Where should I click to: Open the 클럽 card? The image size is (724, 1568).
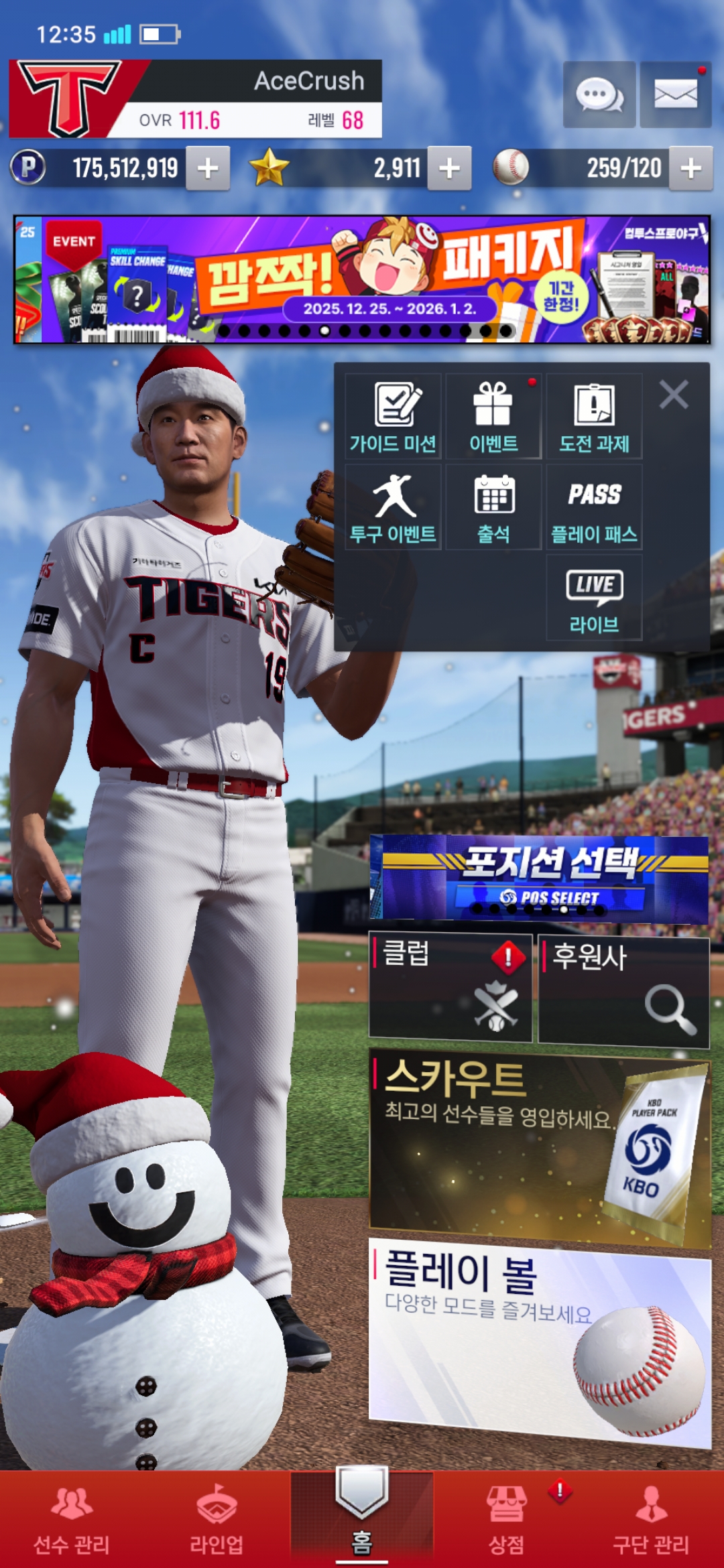click(450, 988)
